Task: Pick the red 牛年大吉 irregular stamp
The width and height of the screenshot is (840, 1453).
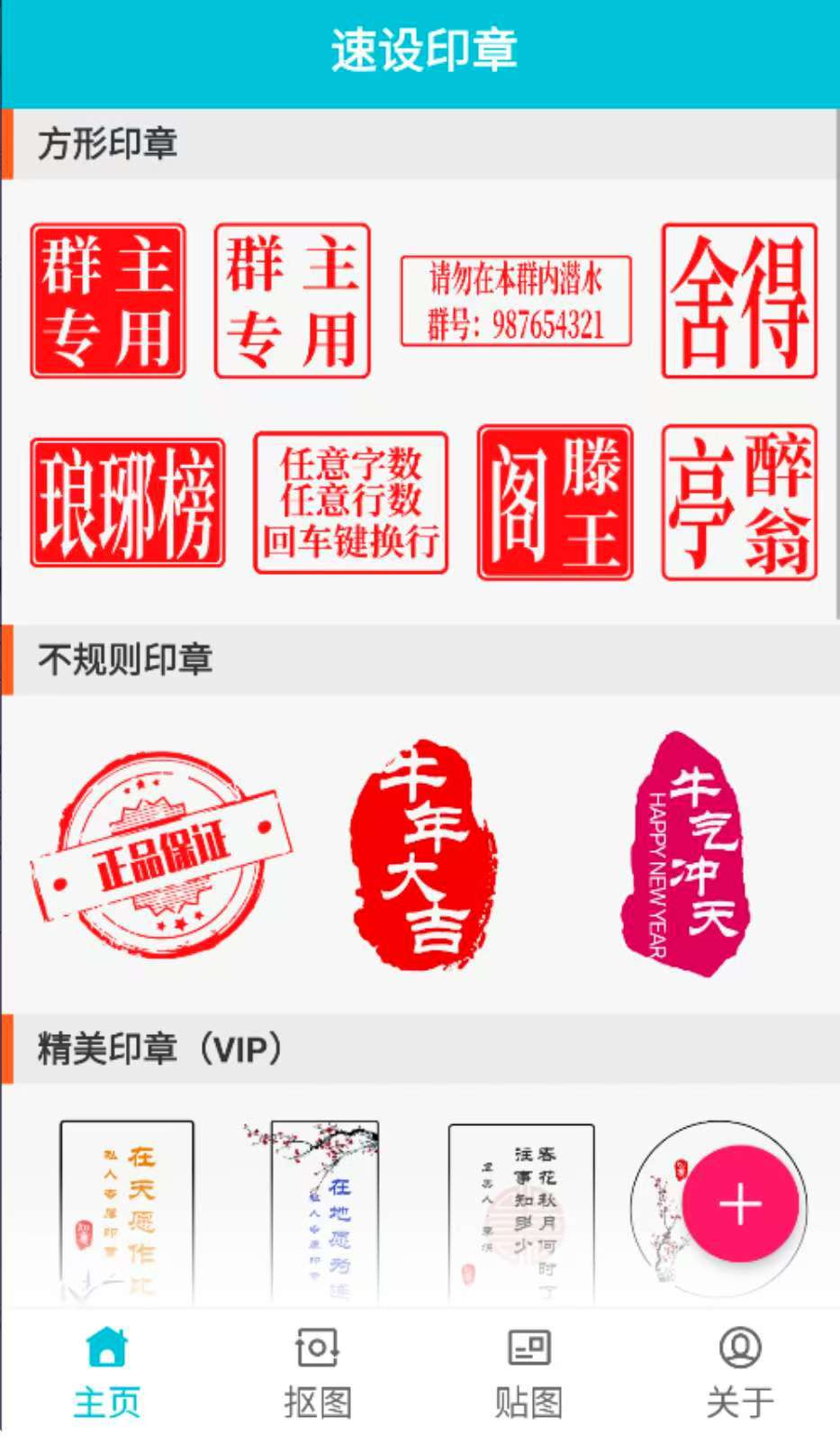Action: [x=422, y=854]
